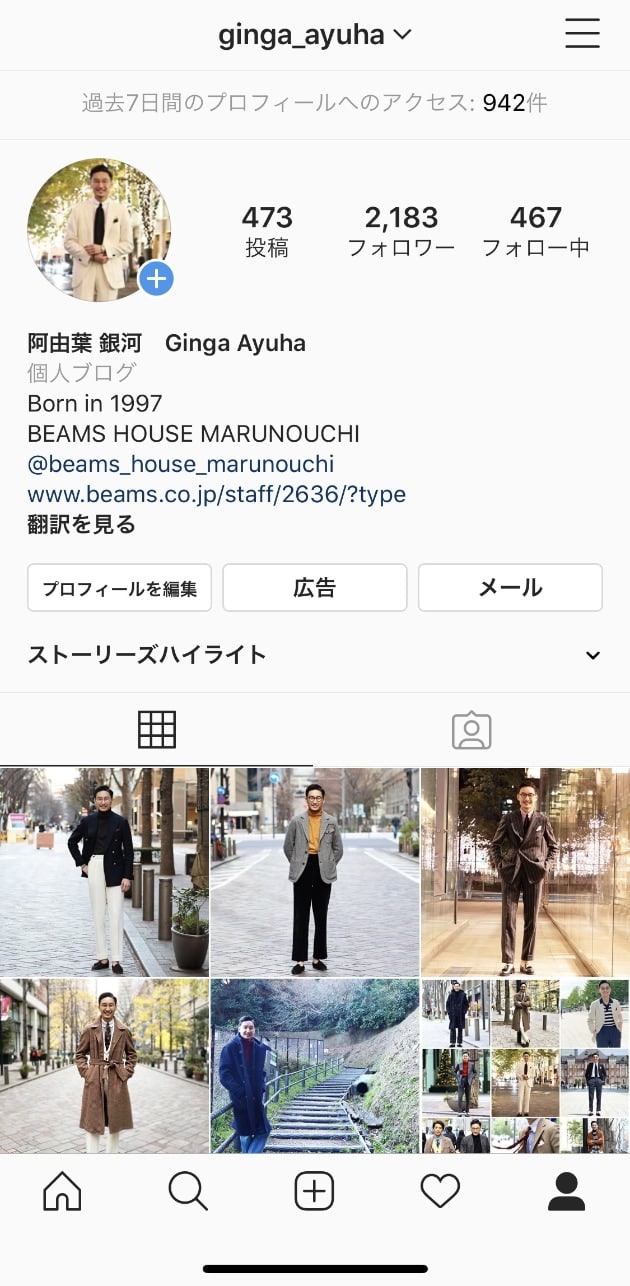
Task: Create a new post with the plus icon
Action: (314, 1191)
